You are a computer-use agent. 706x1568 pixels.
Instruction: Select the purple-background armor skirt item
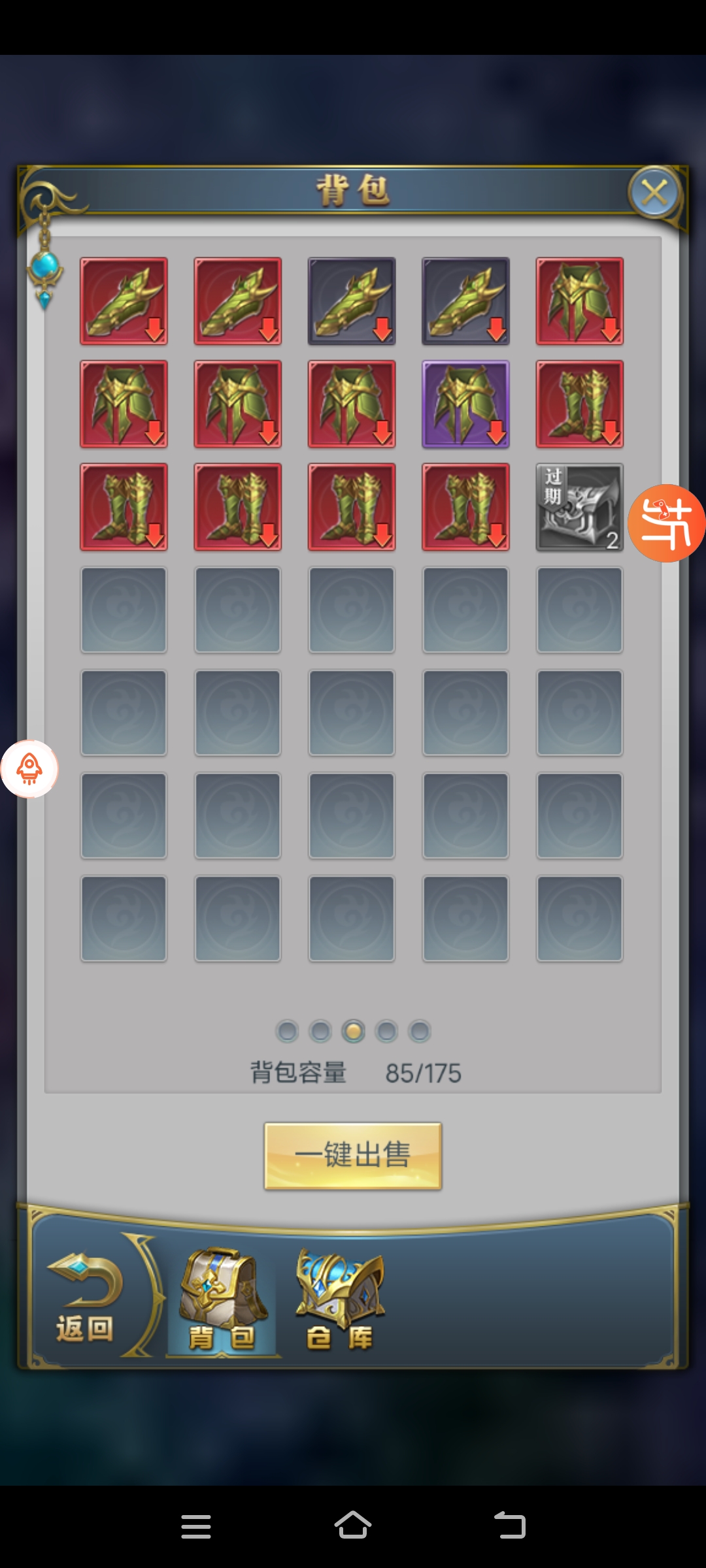point(465,404)
